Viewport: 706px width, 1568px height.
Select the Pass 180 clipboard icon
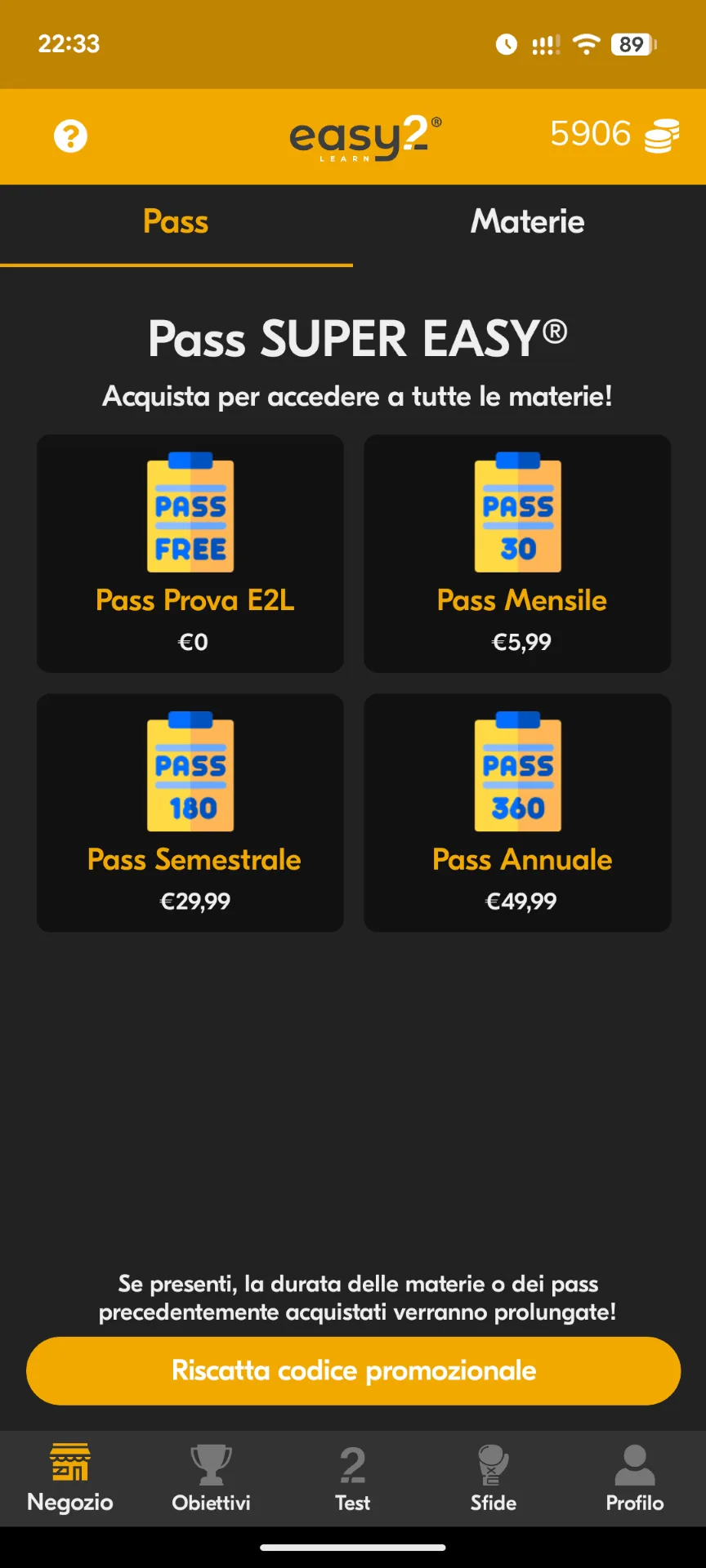[190, 773]
